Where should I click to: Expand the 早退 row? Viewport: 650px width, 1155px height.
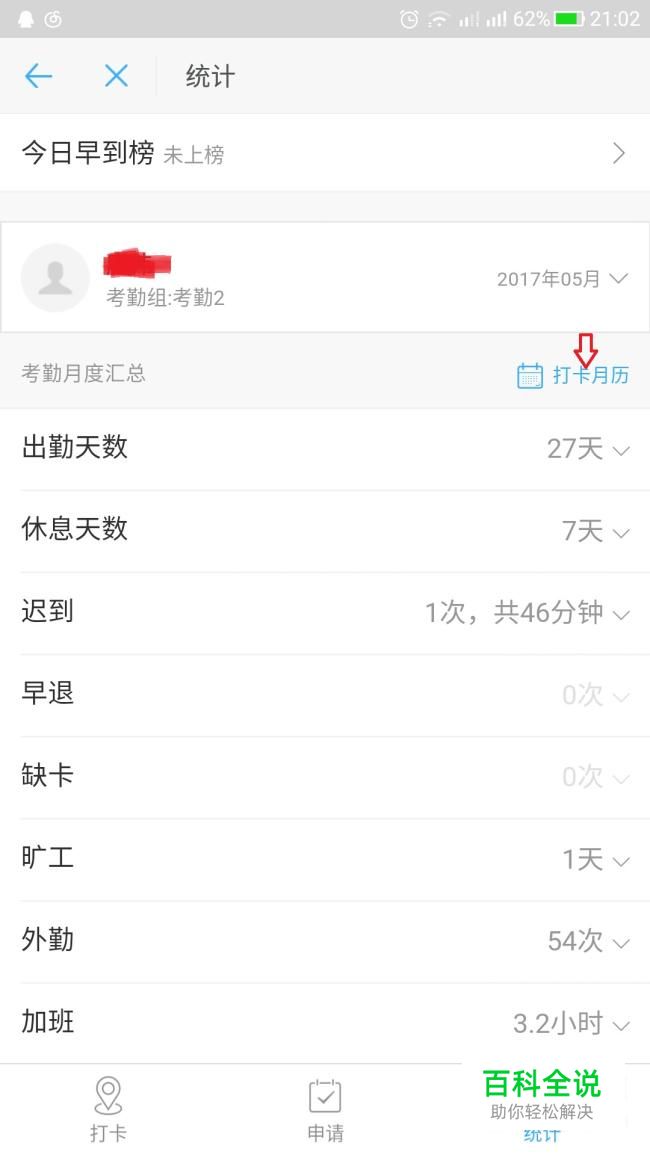tap(325, 695)
